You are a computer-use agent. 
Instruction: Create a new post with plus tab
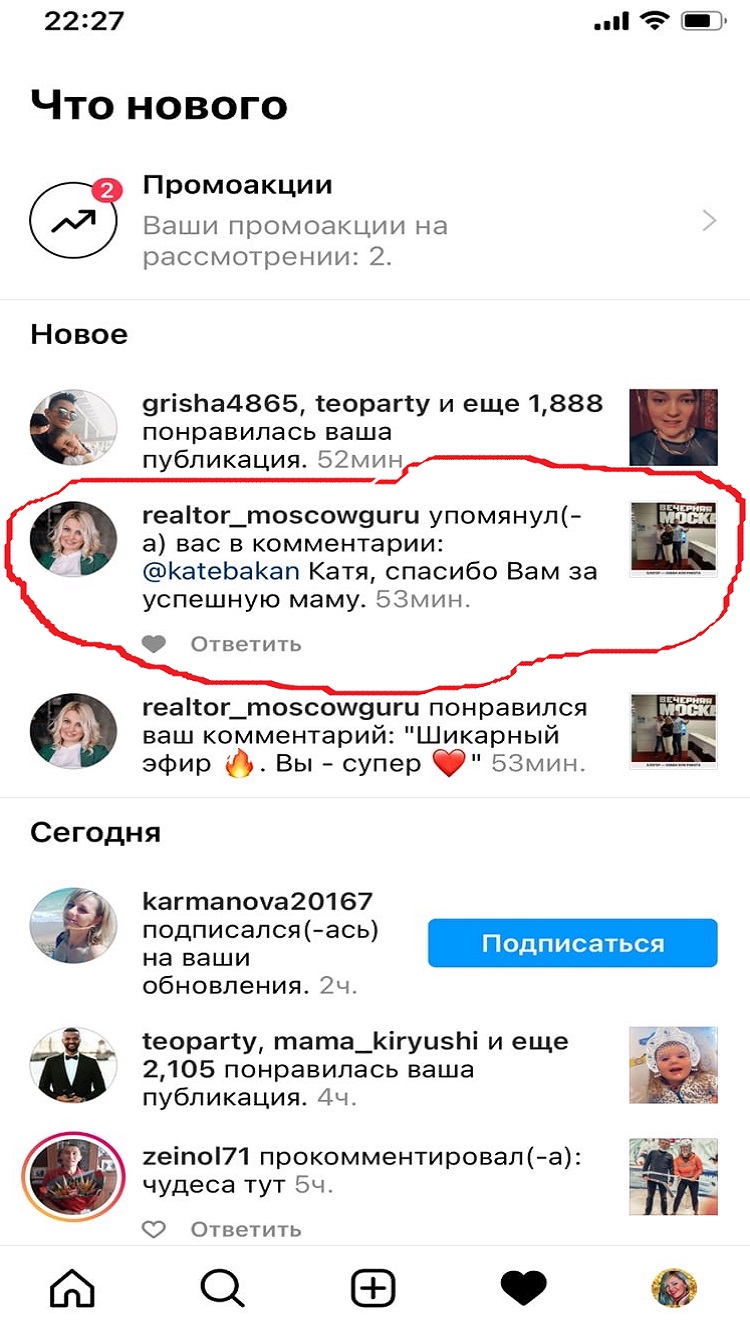click(373, 1288)
